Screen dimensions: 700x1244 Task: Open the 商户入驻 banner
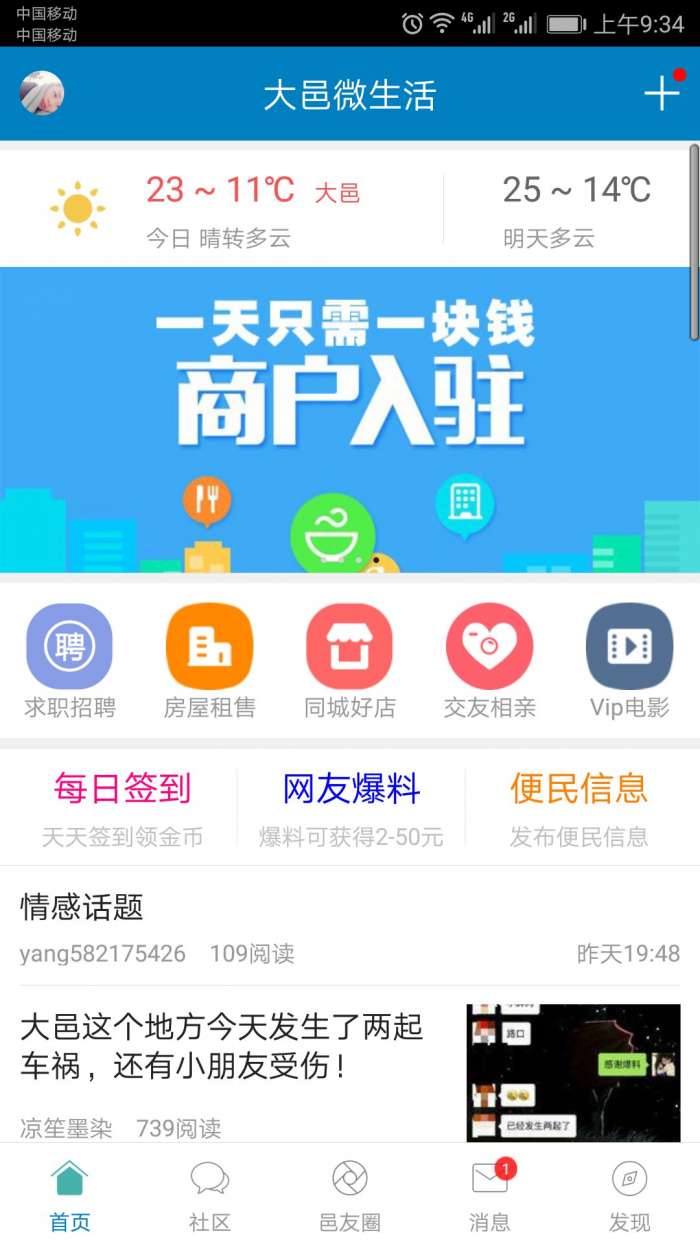[x=350, y=420]
